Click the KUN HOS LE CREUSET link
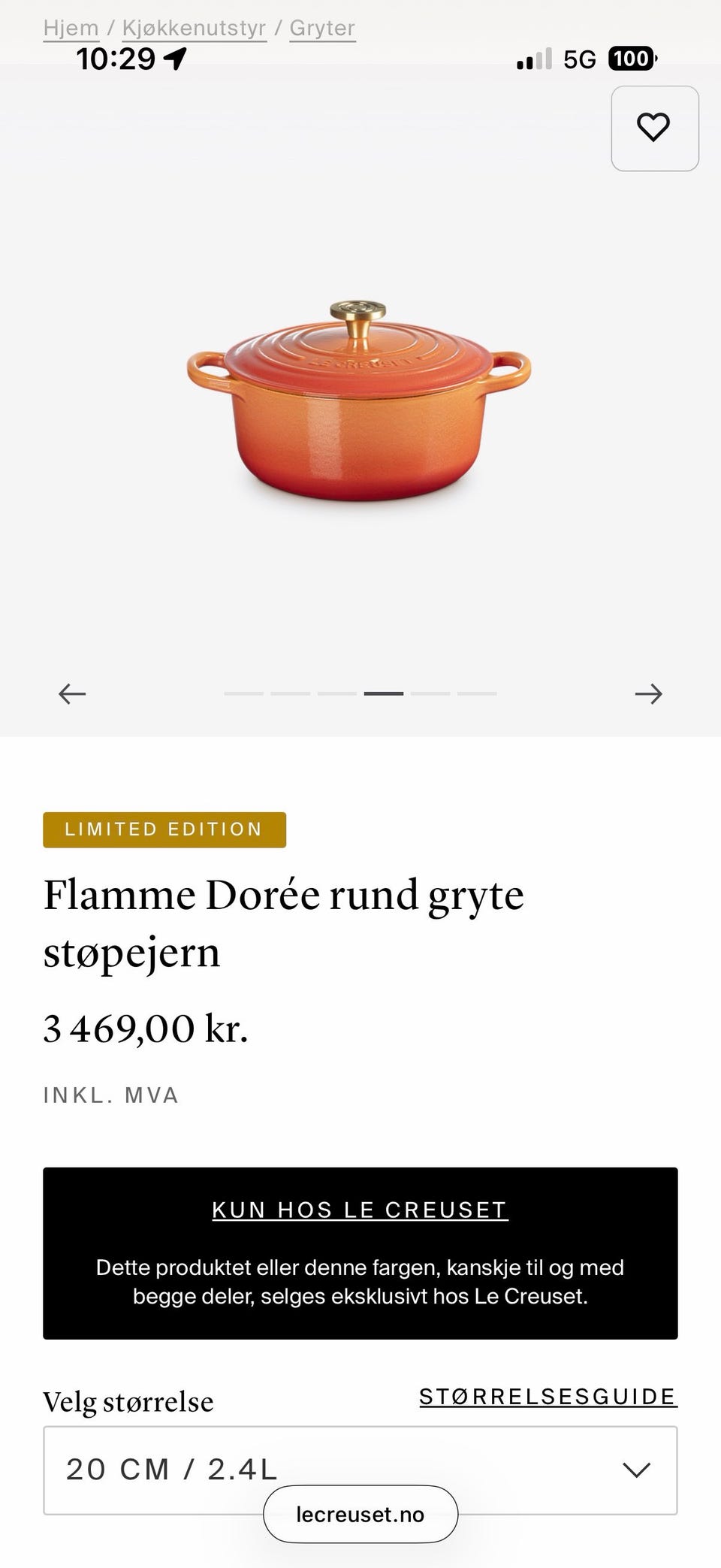This screenshot has height=1568, width=721. [360, 1209]
